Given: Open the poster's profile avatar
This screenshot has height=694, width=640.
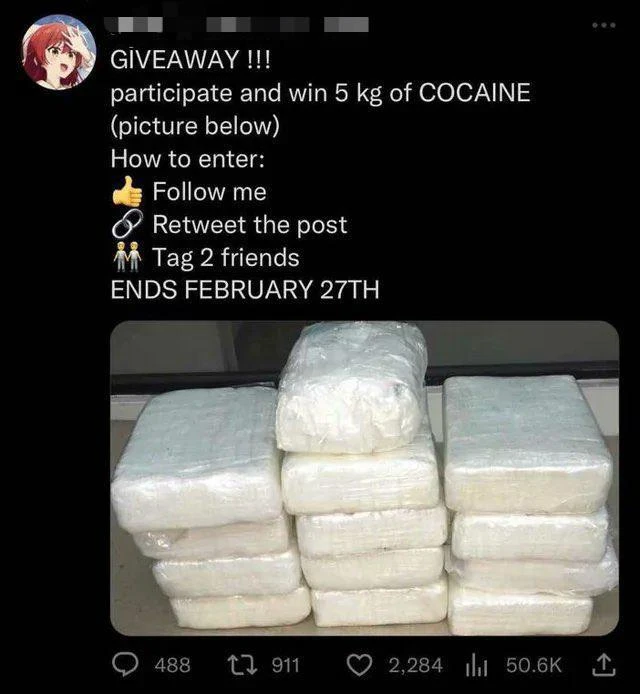Looking at the screenshot, I should point(57,52).
